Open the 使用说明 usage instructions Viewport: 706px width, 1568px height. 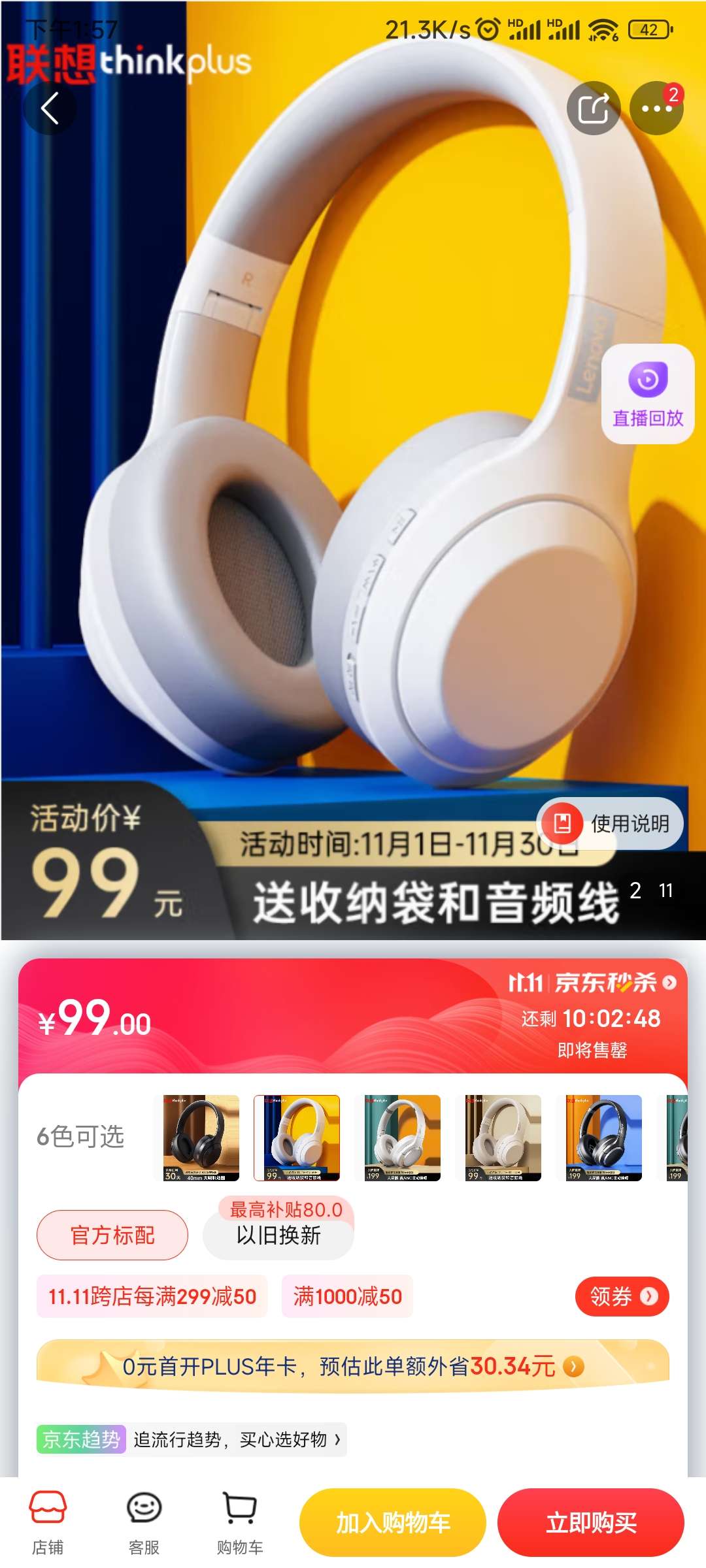610,823
